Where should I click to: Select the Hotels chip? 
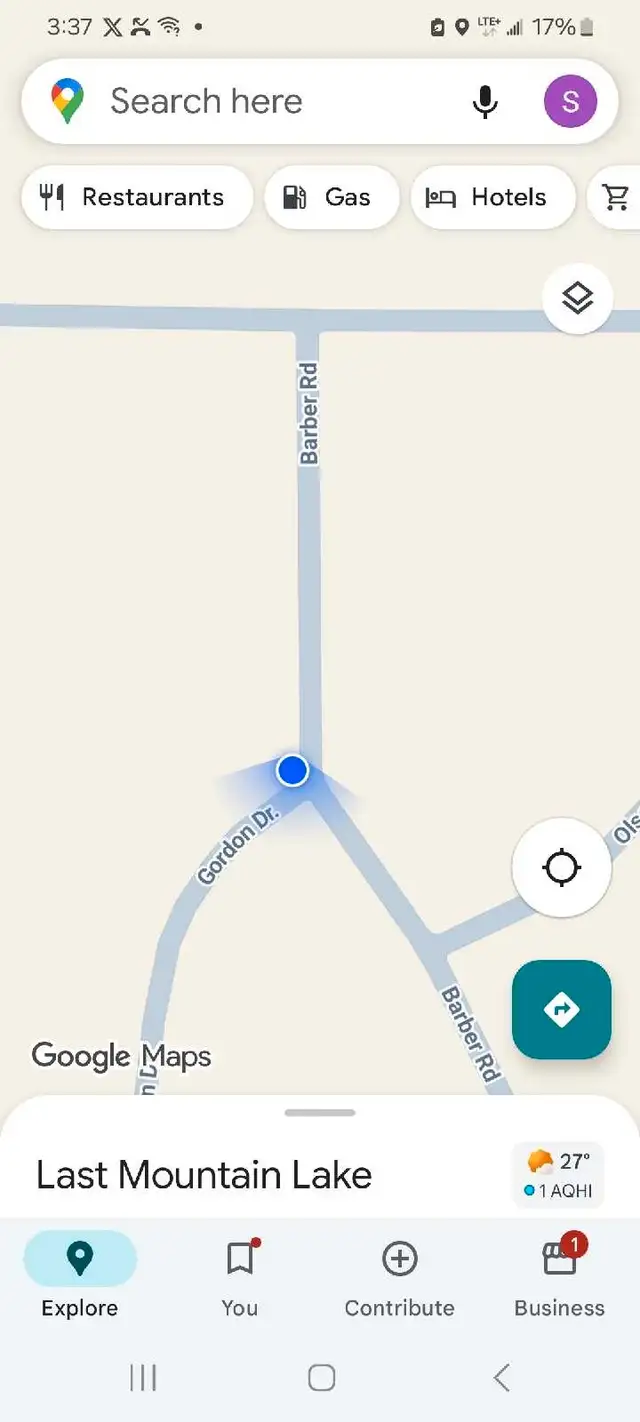(493, 197)
